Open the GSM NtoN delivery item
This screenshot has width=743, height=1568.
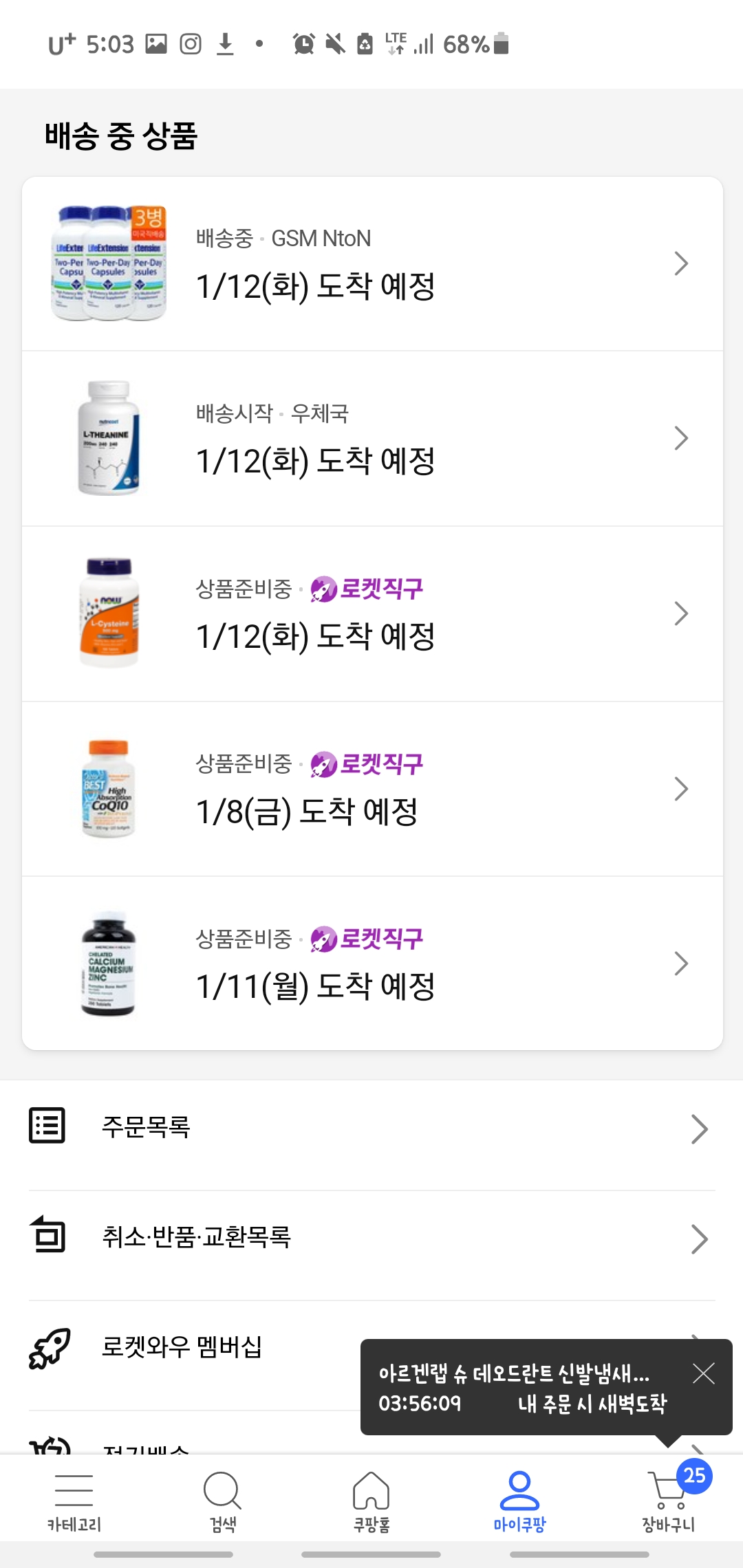[371, 264]
